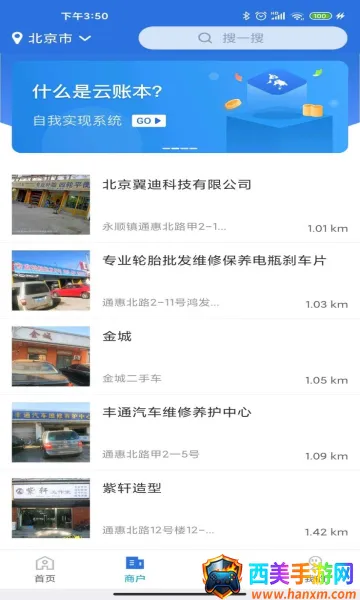Tap the GO button on the banner
Image resolution: width=360 pixels, height=600 pixels.
149,121
